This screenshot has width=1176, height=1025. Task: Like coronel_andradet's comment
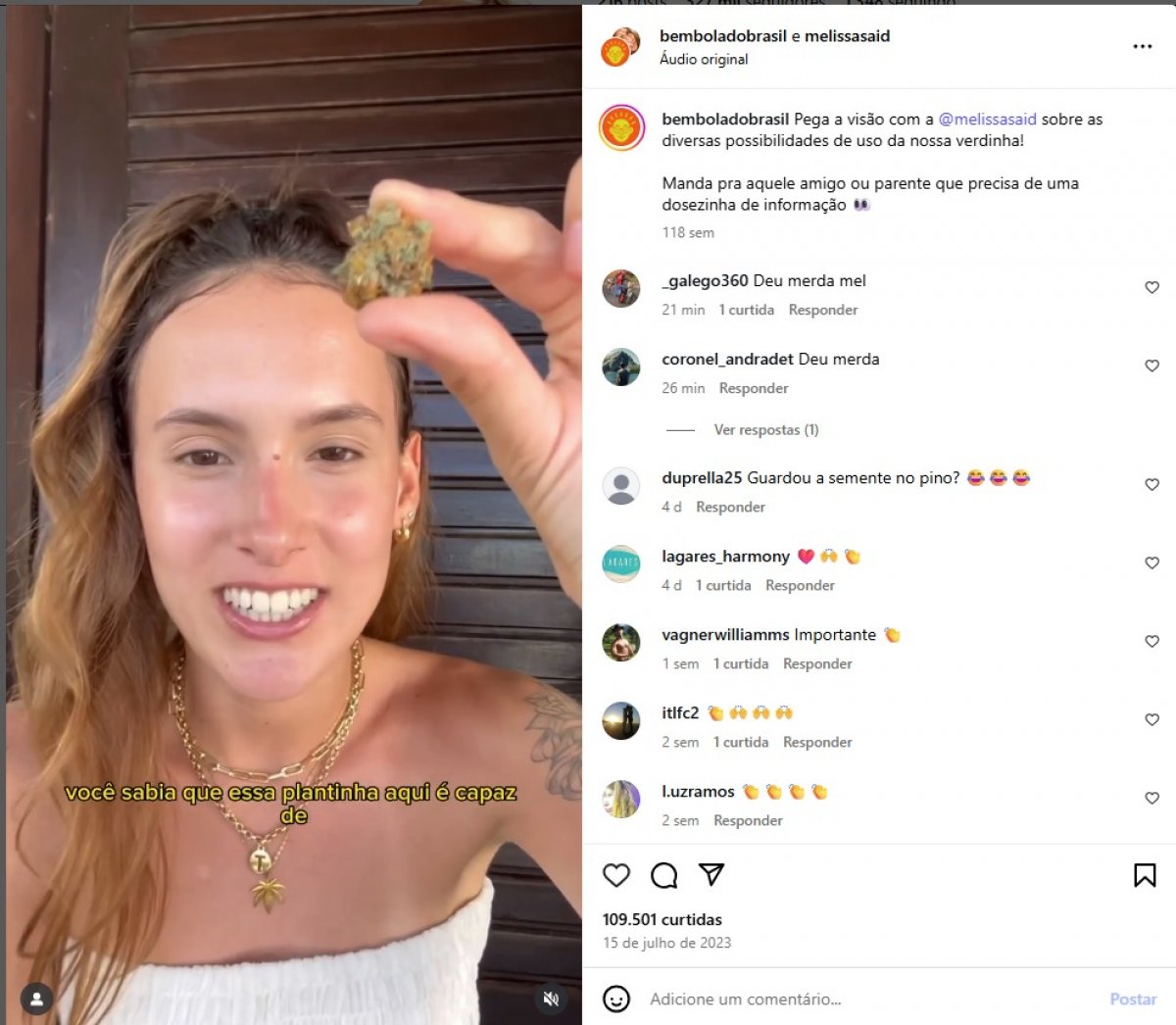point(1152,366)
